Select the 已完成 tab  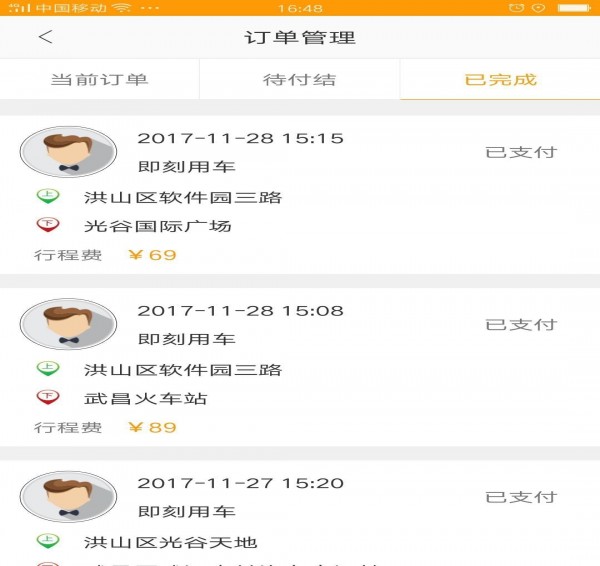tap(500, 80)
